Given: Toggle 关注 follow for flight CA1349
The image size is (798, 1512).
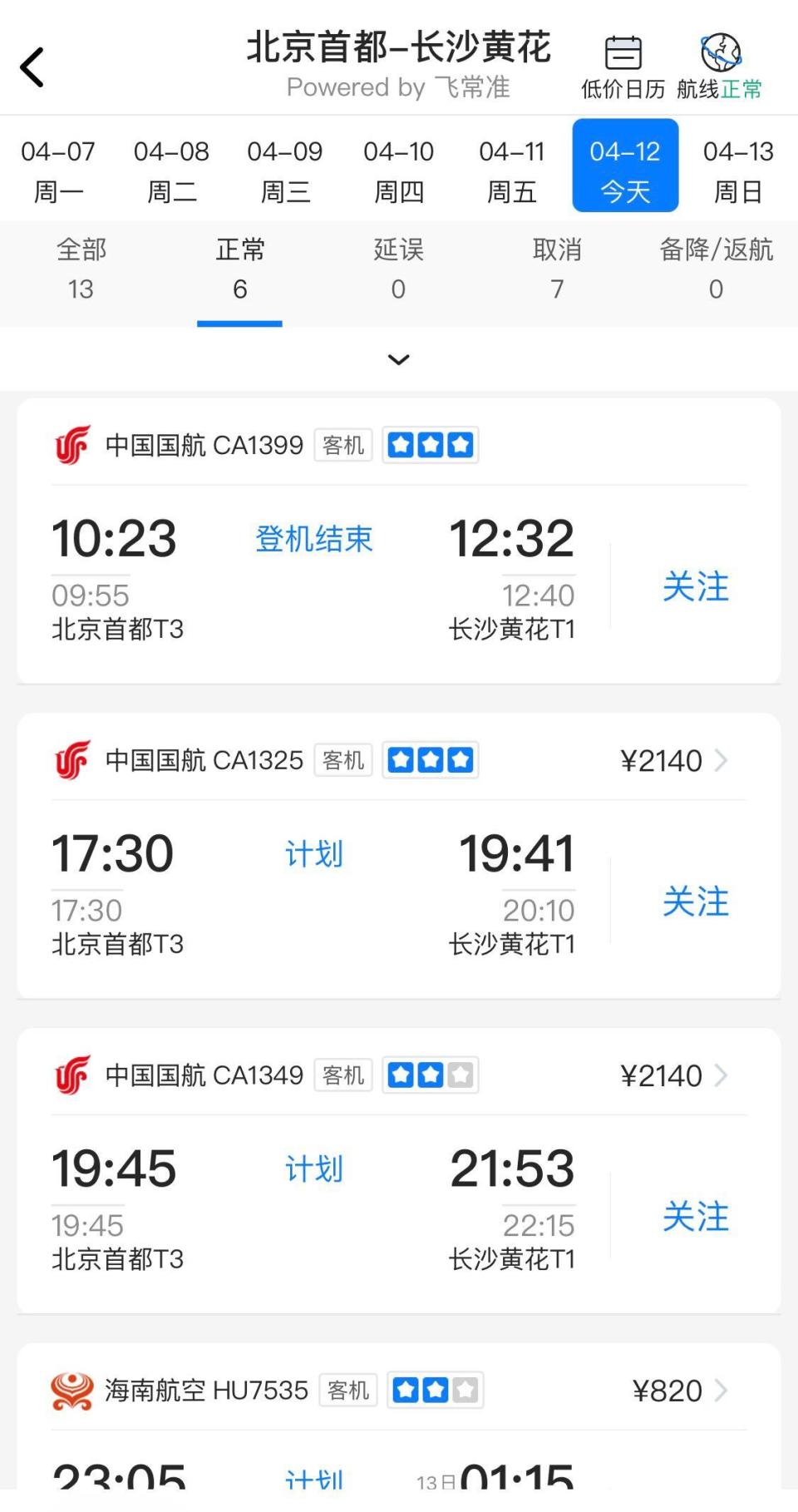Looking at the screenshot, I should coord(697,1217).
